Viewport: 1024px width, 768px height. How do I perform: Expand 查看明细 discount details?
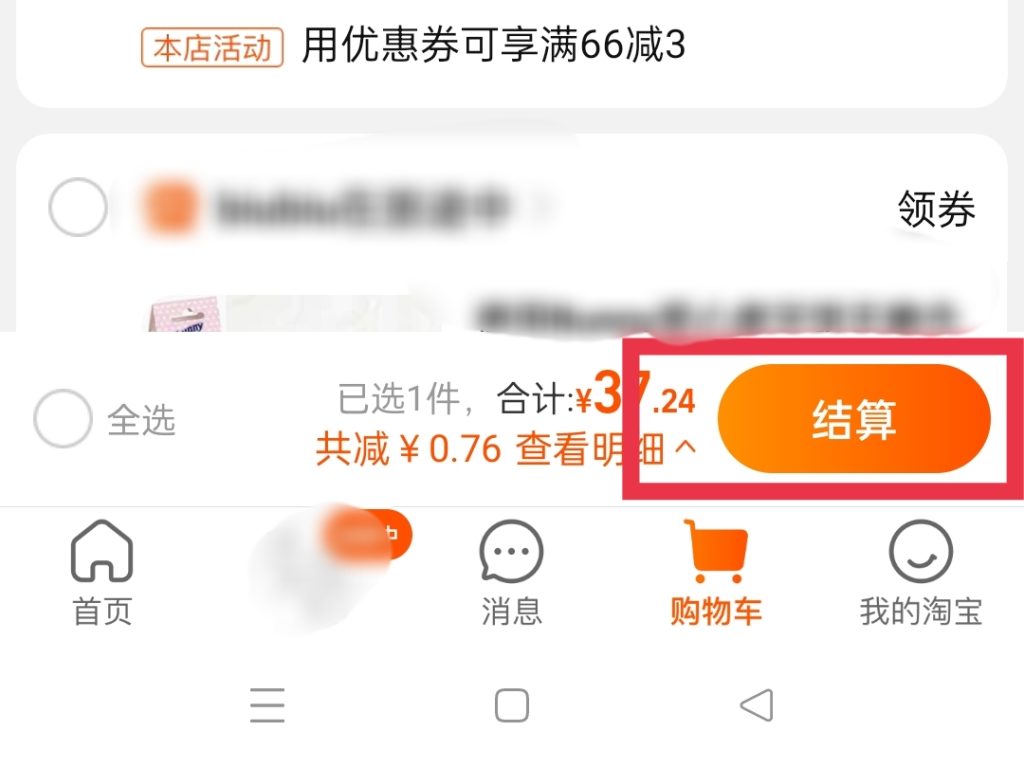coord(605,450)
